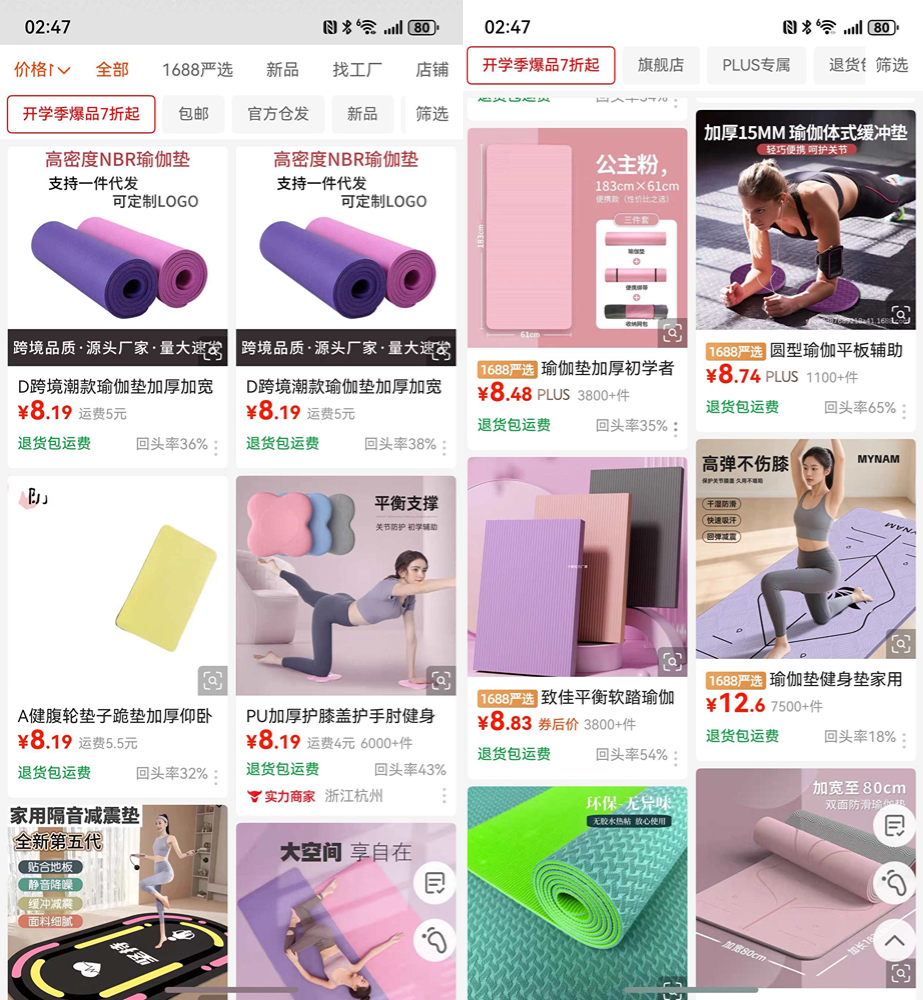This screenshot has height=1000, width=923.
Task: Apply the 包邮 filter chip
Action: pos(193,114)
